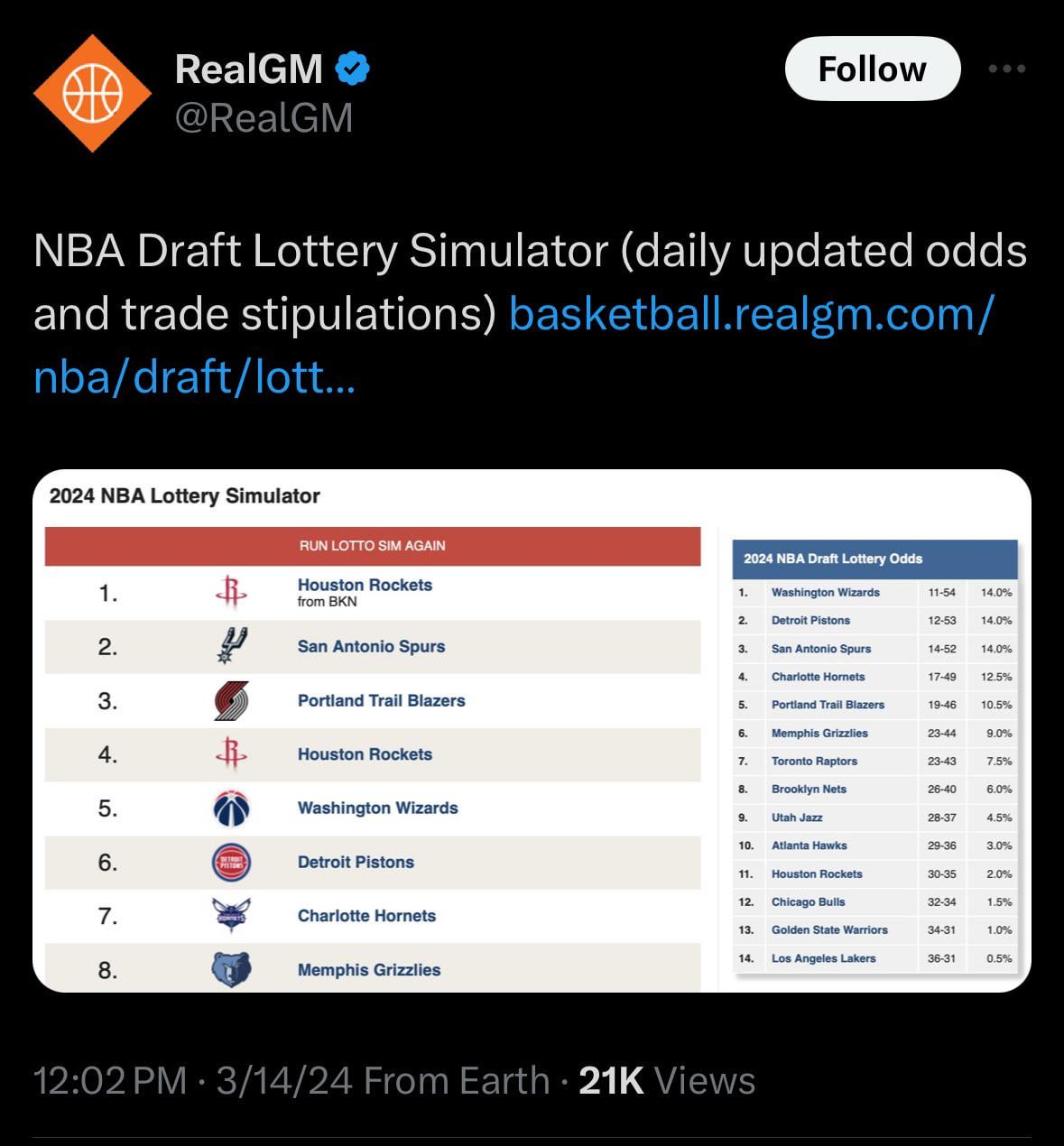View the RealGM profile by its name

coord(249,69)
